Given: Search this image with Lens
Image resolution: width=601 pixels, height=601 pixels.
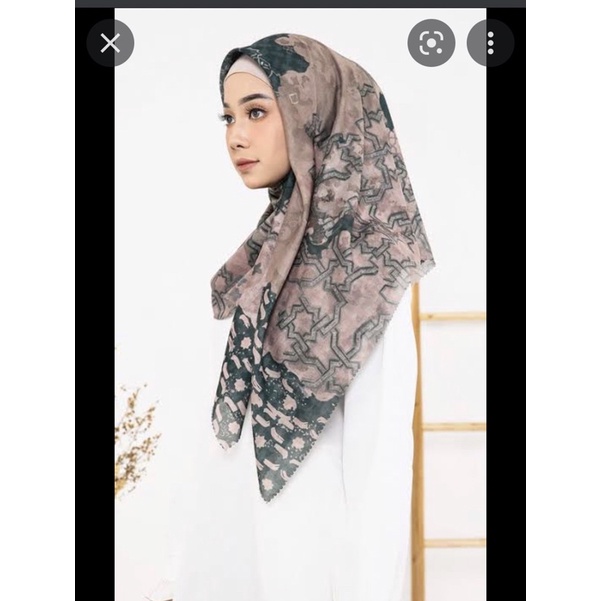Looking at the screenshot, I should 431,43.
